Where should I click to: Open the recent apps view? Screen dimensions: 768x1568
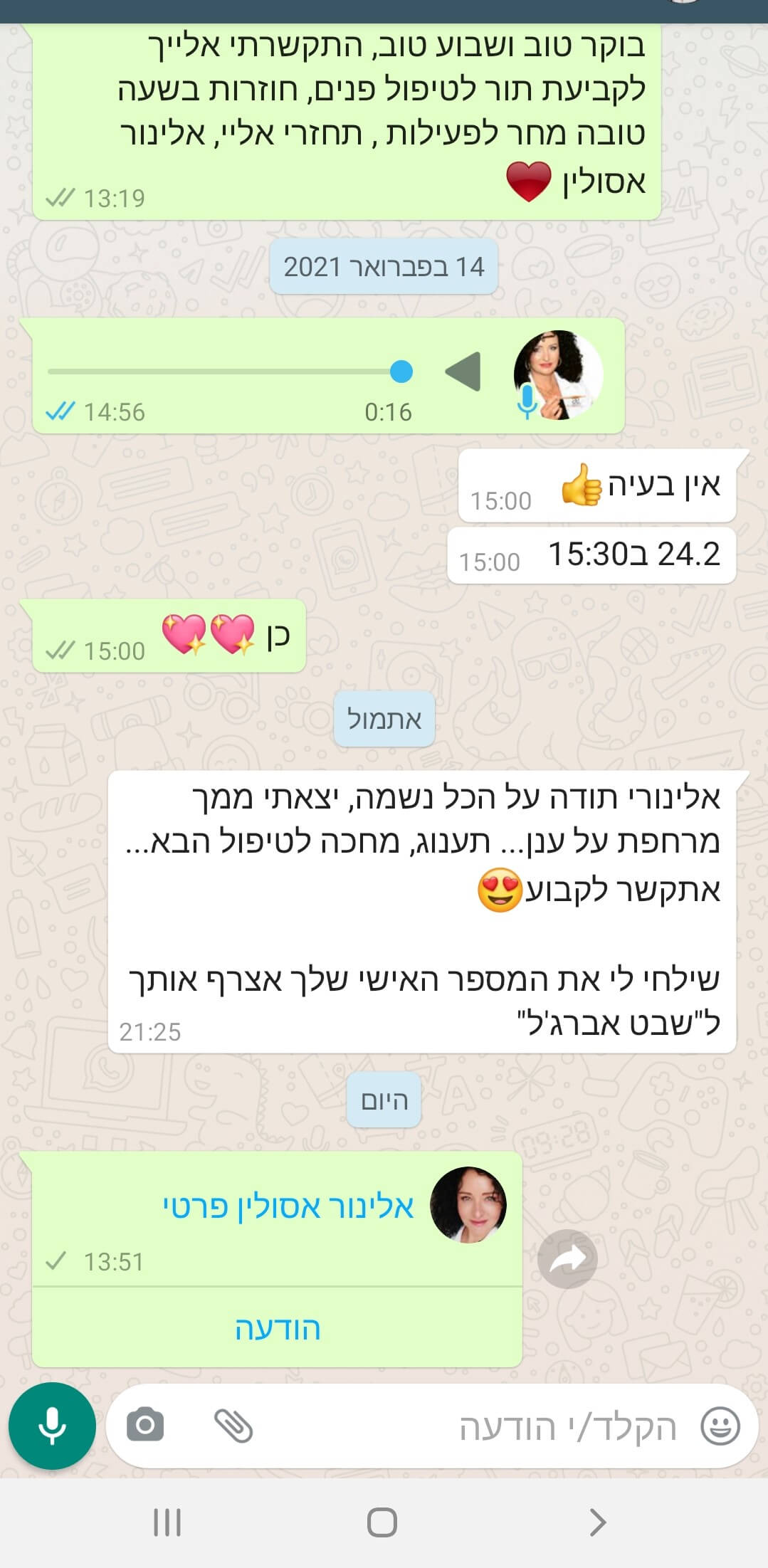pyautogui.click(x=168, y=1523)
